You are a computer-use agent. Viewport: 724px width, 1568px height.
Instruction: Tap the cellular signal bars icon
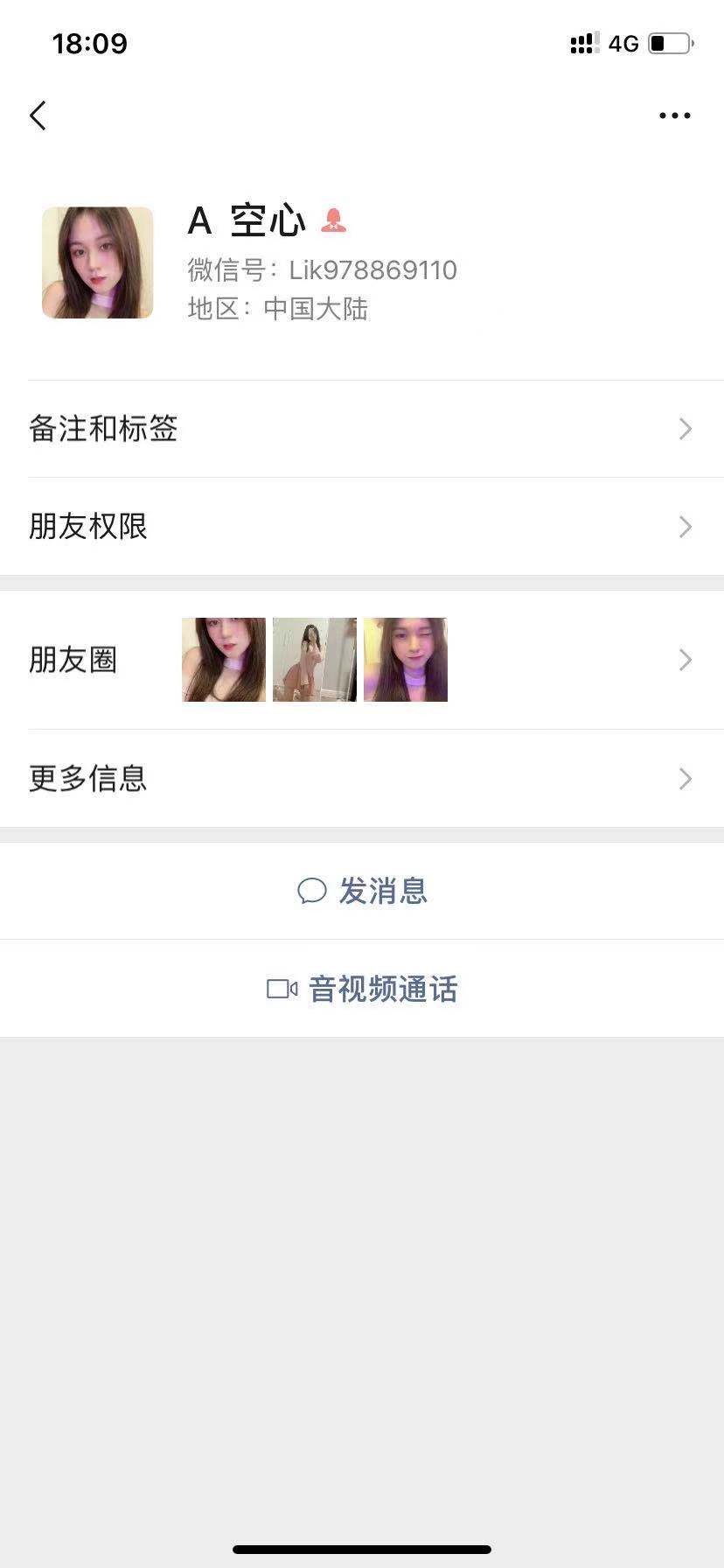click(582, 43)
